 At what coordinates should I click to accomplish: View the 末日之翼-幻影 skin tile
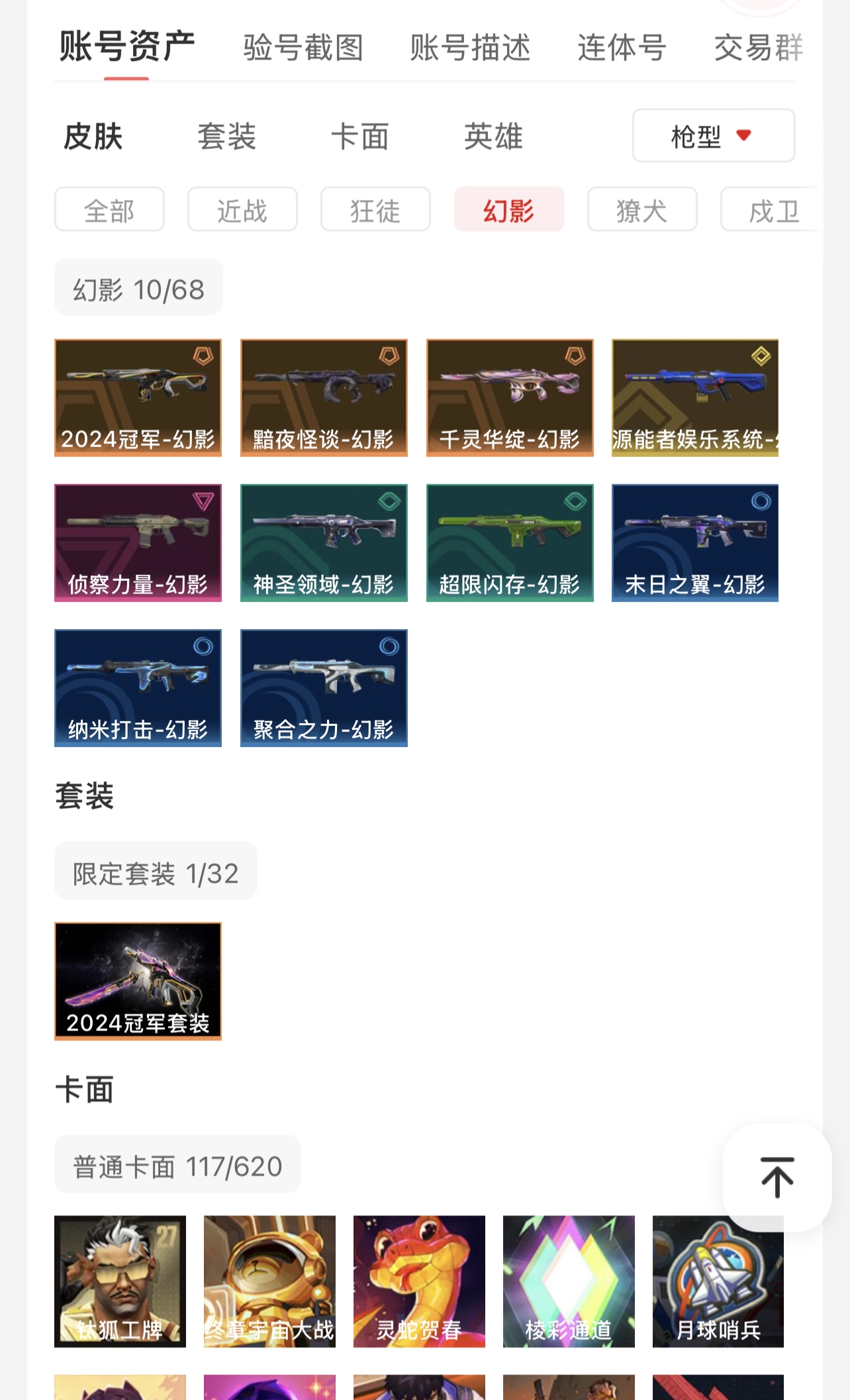pos(695,542)
